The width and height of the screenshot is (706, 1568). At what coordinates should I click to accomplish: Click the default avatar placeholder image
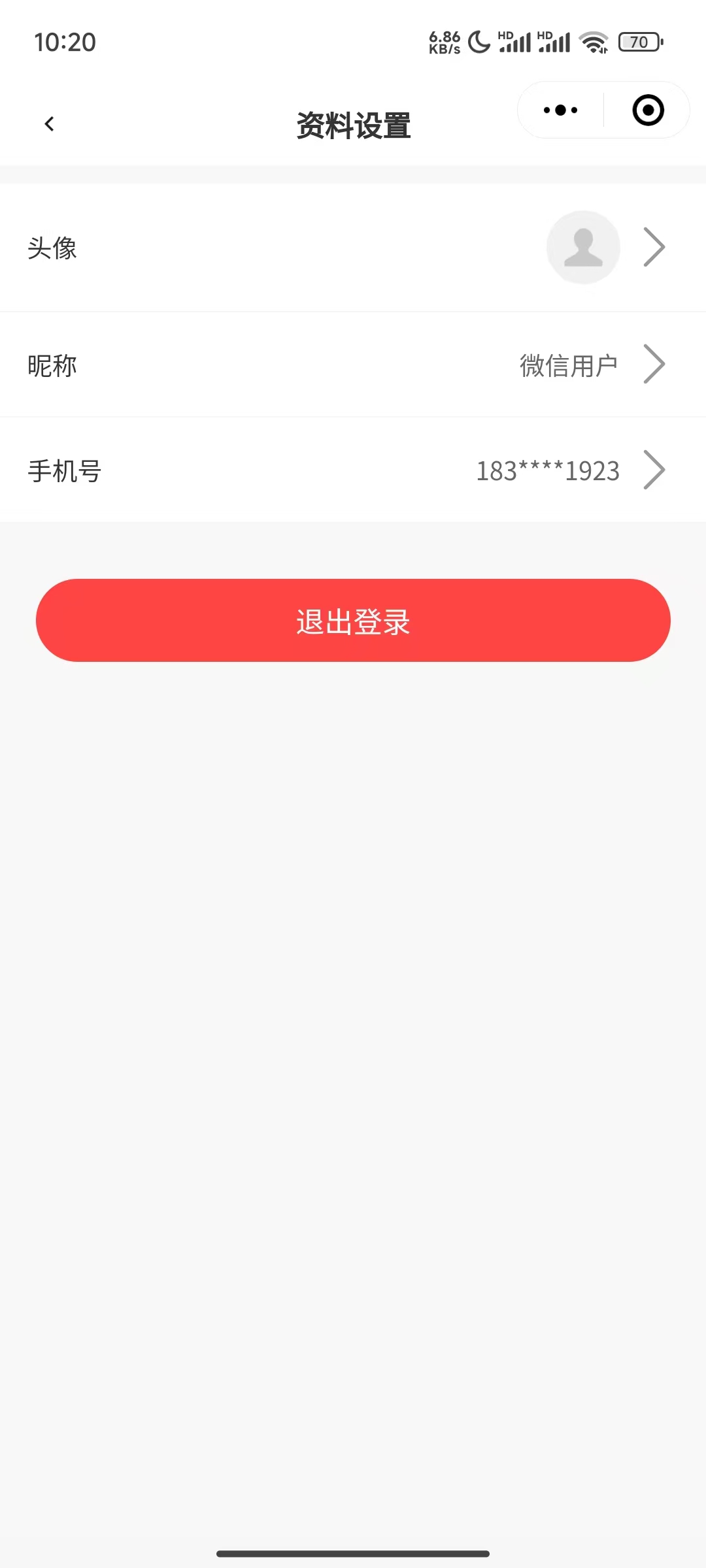click(x=583, y=246)
